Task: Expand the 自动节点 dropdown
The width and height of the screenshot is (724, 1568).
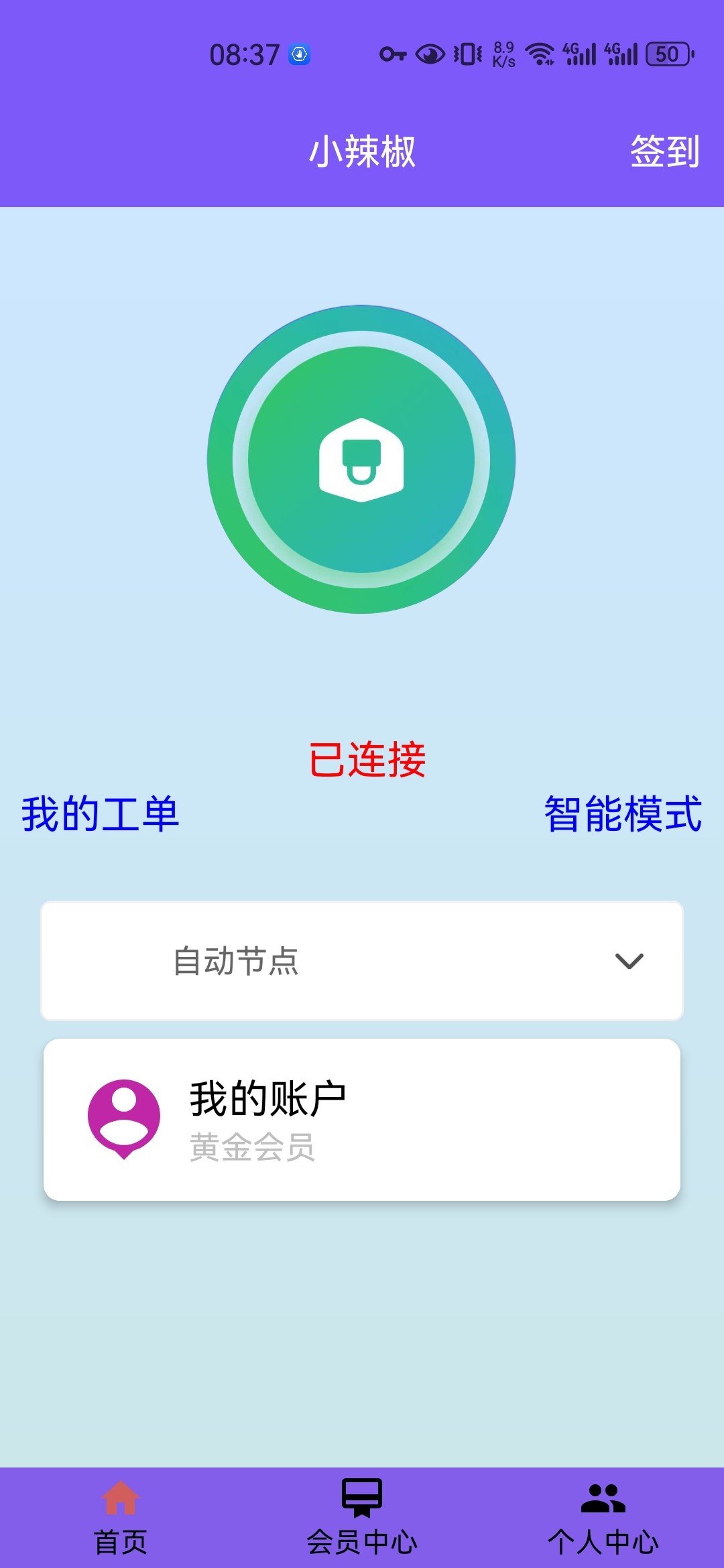Action: point(362,961)
